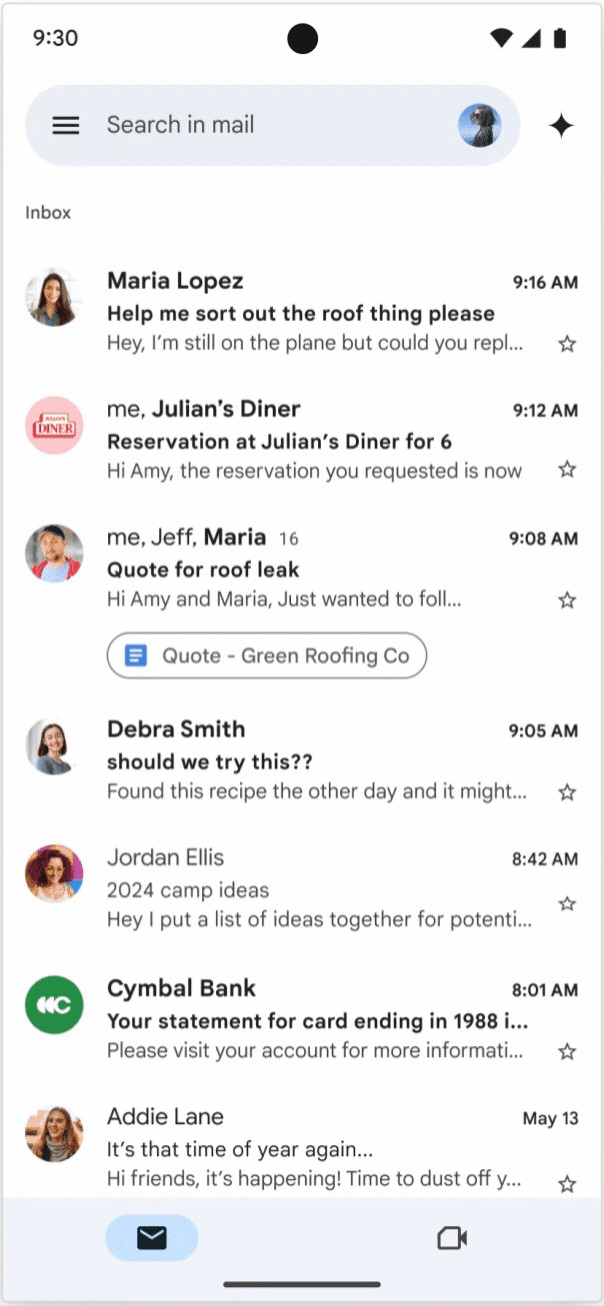
Task: Open the Quote - Green Roofing Co attachment
Action: coord(267,656)
